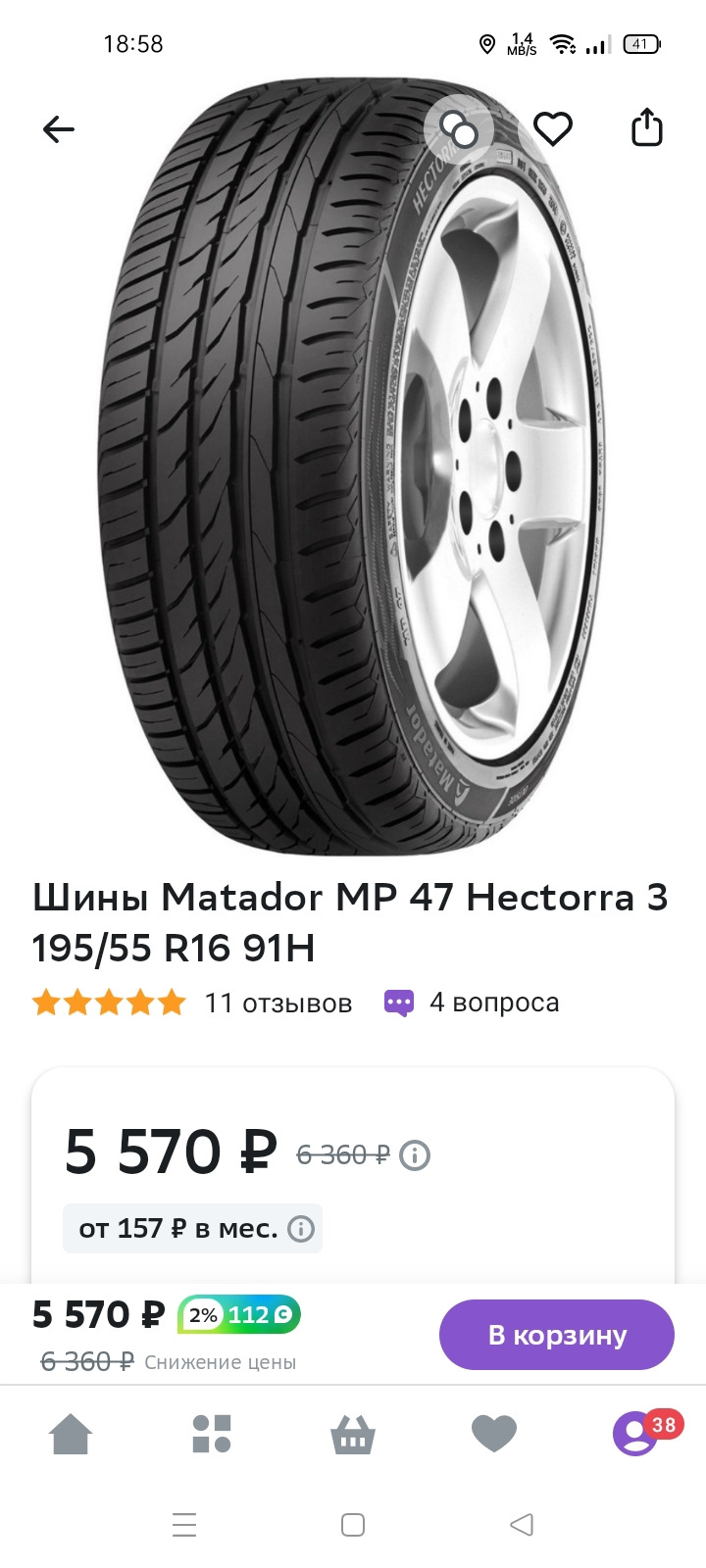Open the compare products icon

(x=459, y=129)
